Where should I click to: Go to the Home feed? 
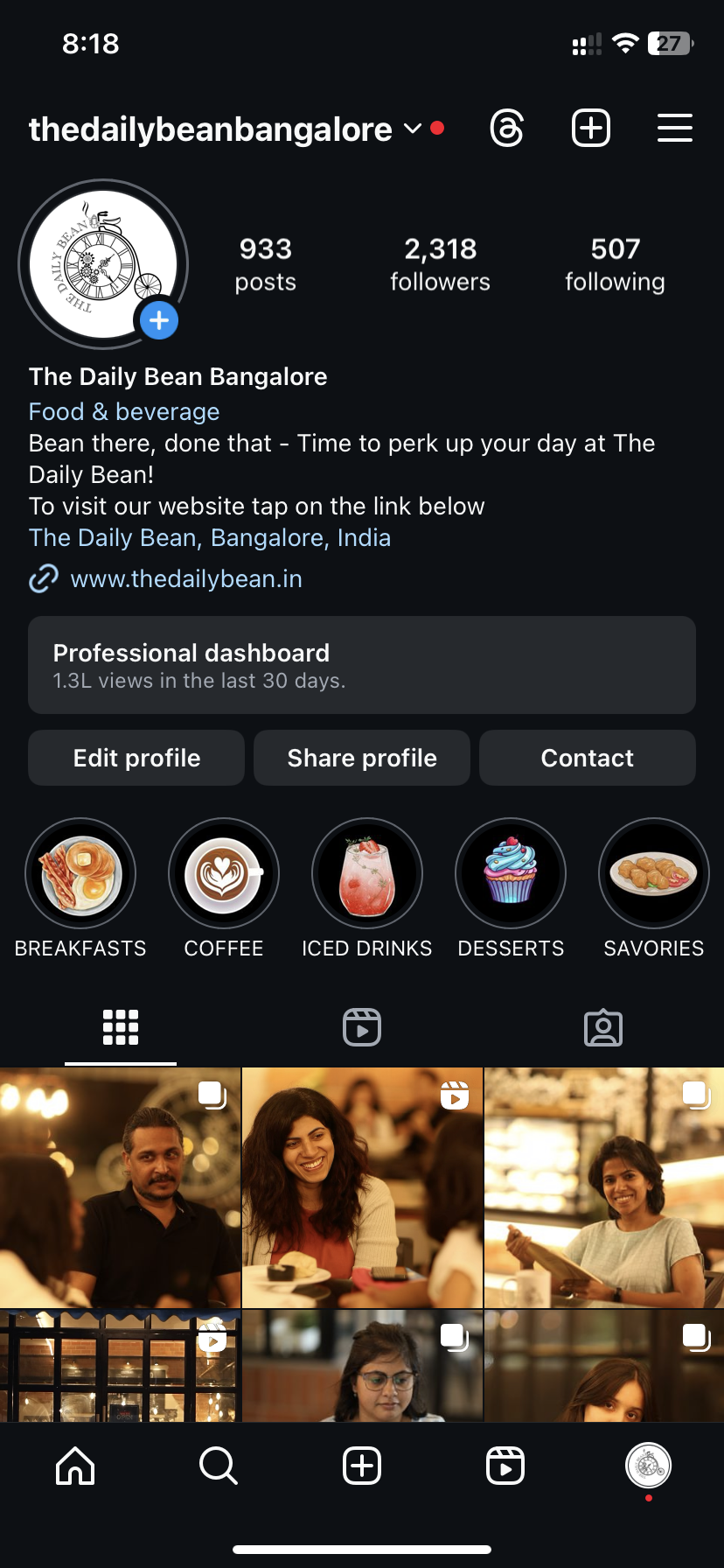coord(75,1465)
